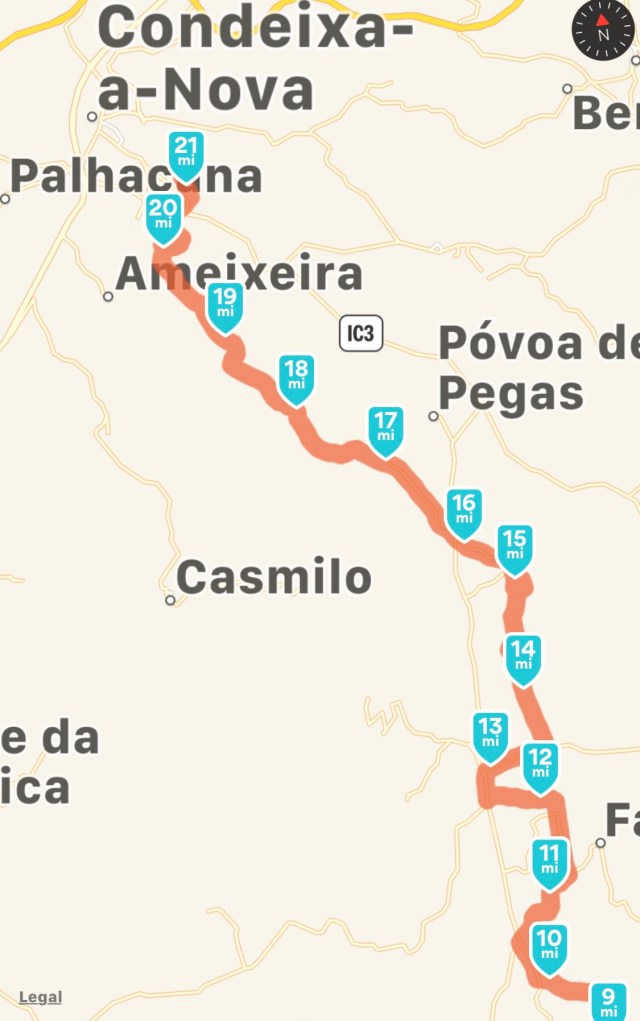This screenshot has height=1021, width=640.
Task: Open the Legal link on the map
Action: [40, 997]
